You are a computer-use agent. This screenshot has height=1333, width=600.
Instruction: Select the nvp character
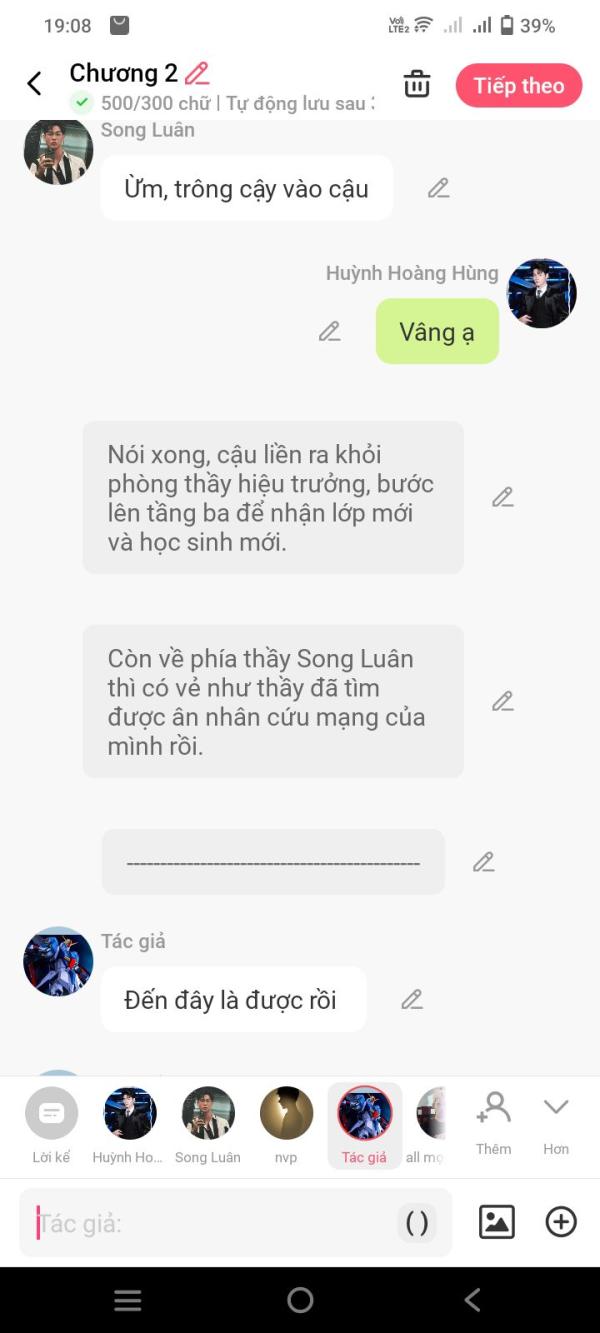(x=286, y=1126)
